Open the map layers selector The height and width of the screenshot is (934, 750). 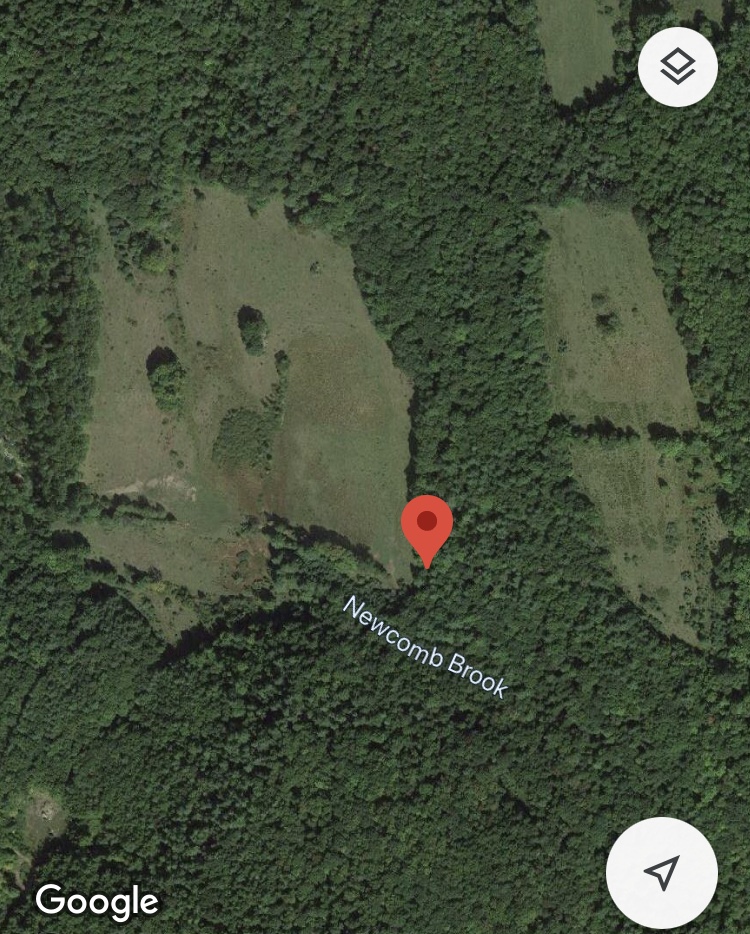click(x=678, y=67)
